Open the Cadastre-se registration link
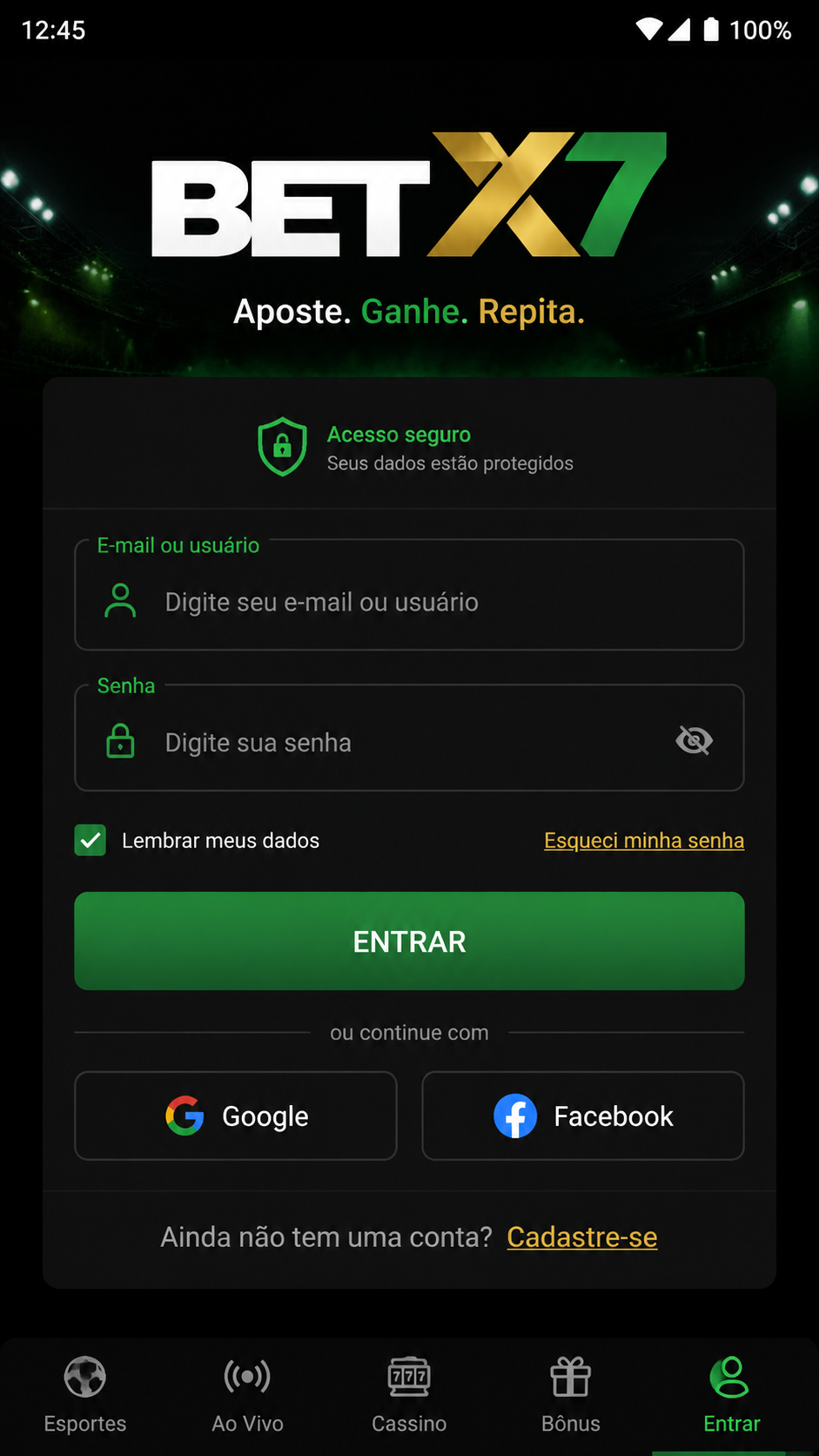 pyautogui.click(x=582, y=1237)
